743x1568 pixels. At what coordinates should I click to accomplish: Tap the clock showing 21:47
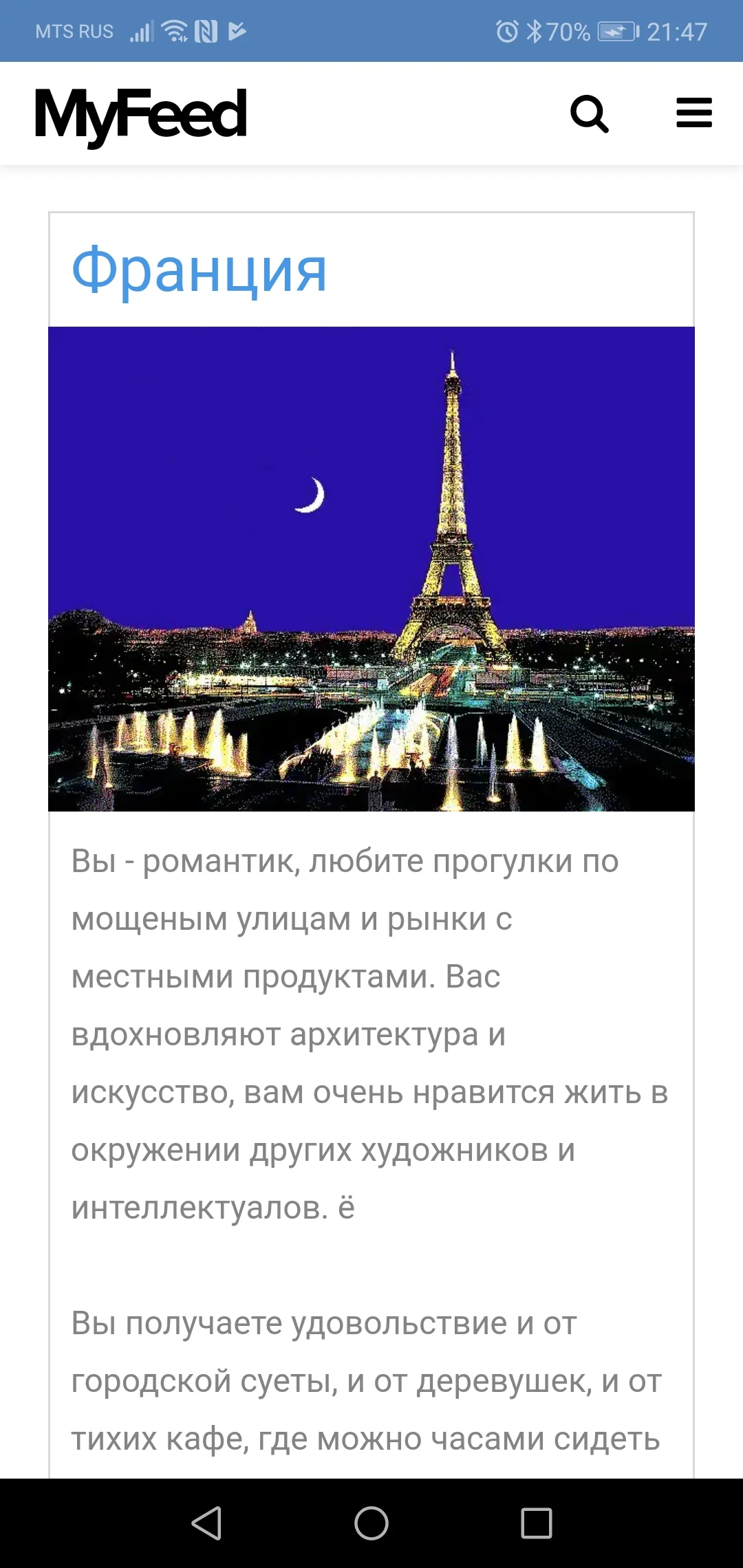(676, 30)
